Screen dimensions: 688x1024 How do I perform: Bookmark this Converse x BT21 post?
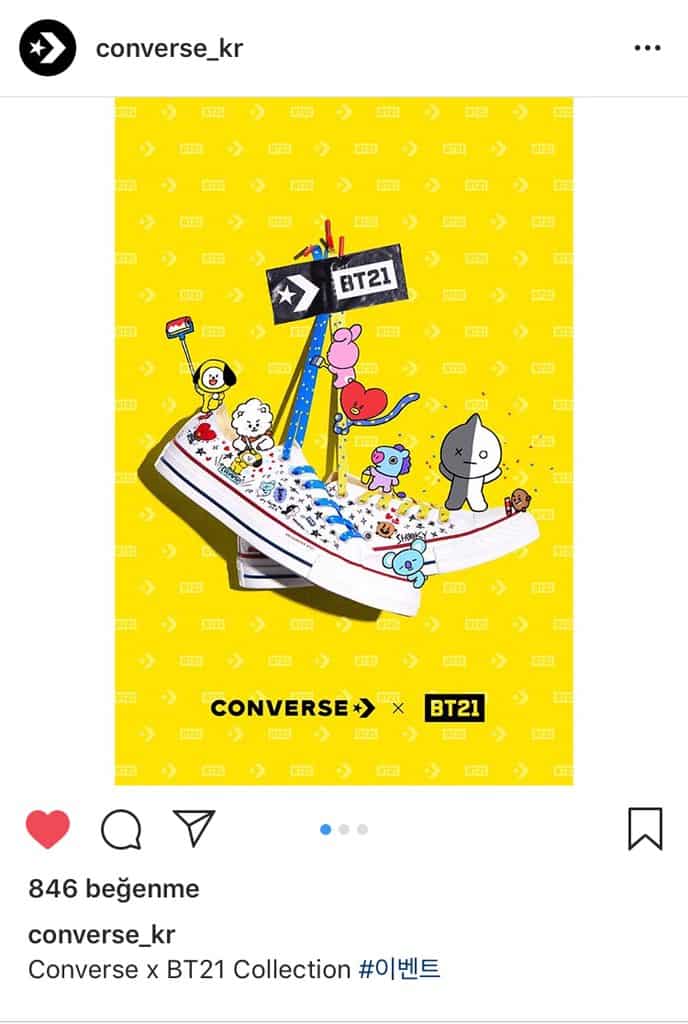click(x=645, y=829)
